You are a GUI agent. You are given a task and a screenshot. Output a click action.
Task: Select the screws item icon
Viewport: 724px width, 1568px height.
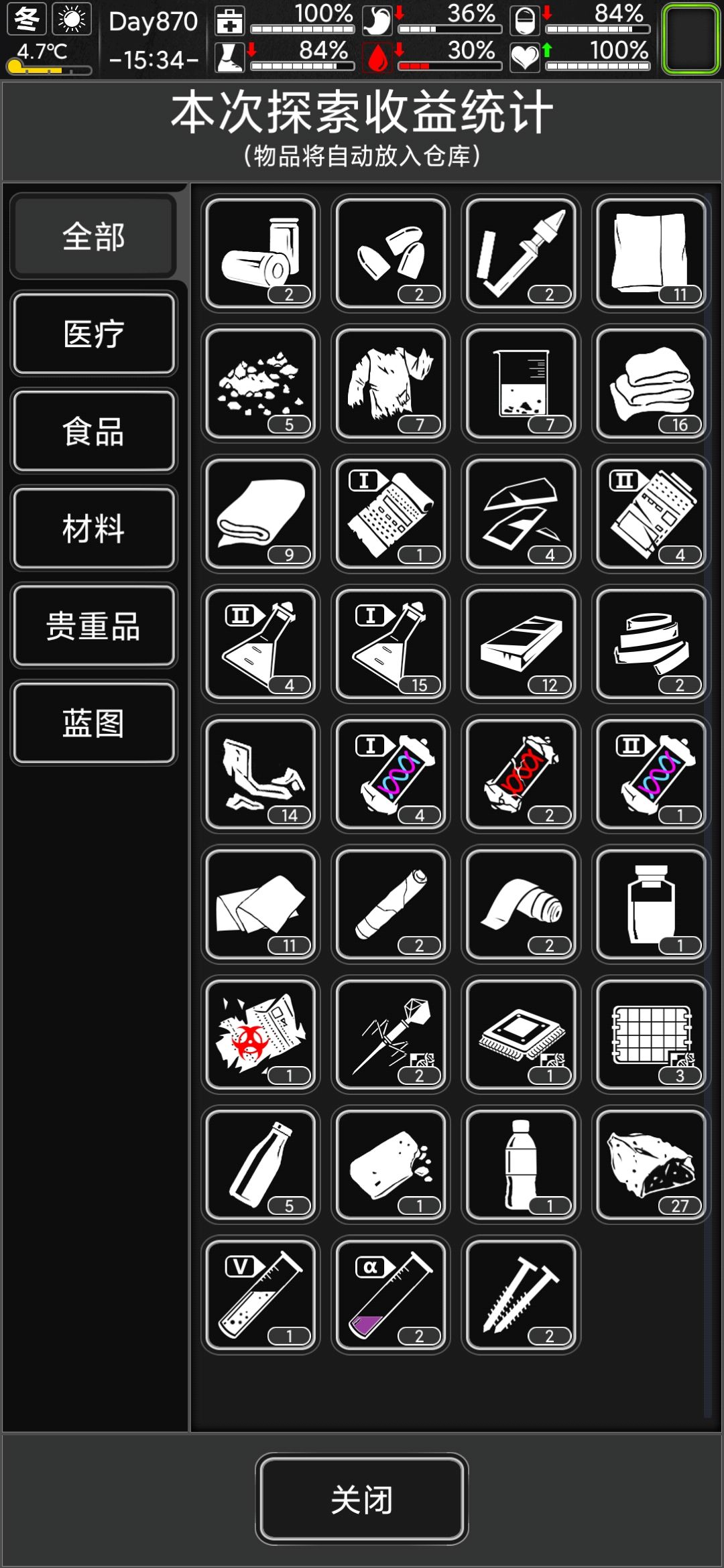tap(520, 1295)
